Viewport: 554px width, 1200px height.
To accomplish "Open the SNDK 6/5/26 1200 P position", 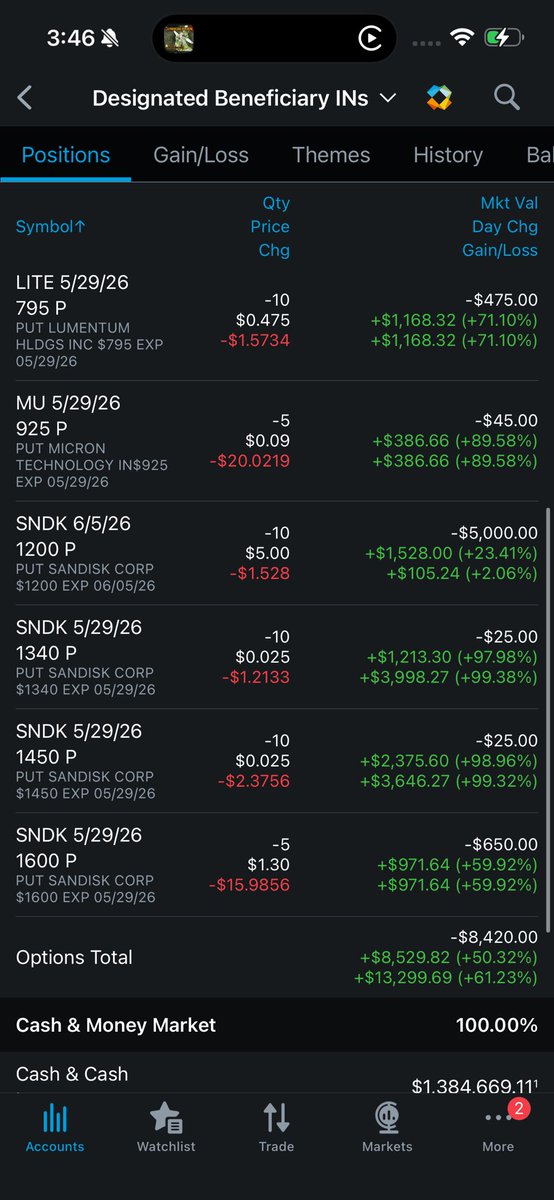I will [x=277, y=553].
